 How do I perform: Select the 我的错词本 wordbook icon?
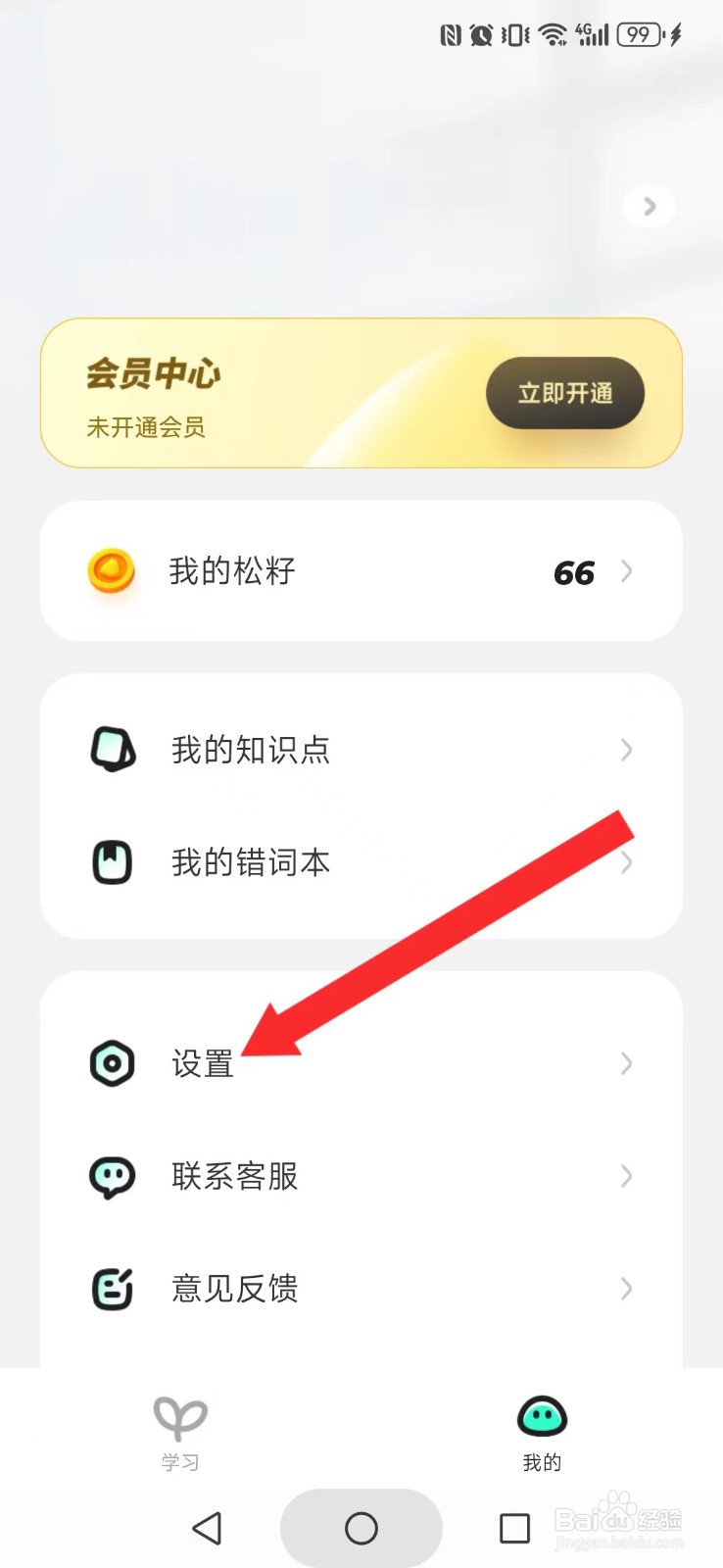[111, 862]
